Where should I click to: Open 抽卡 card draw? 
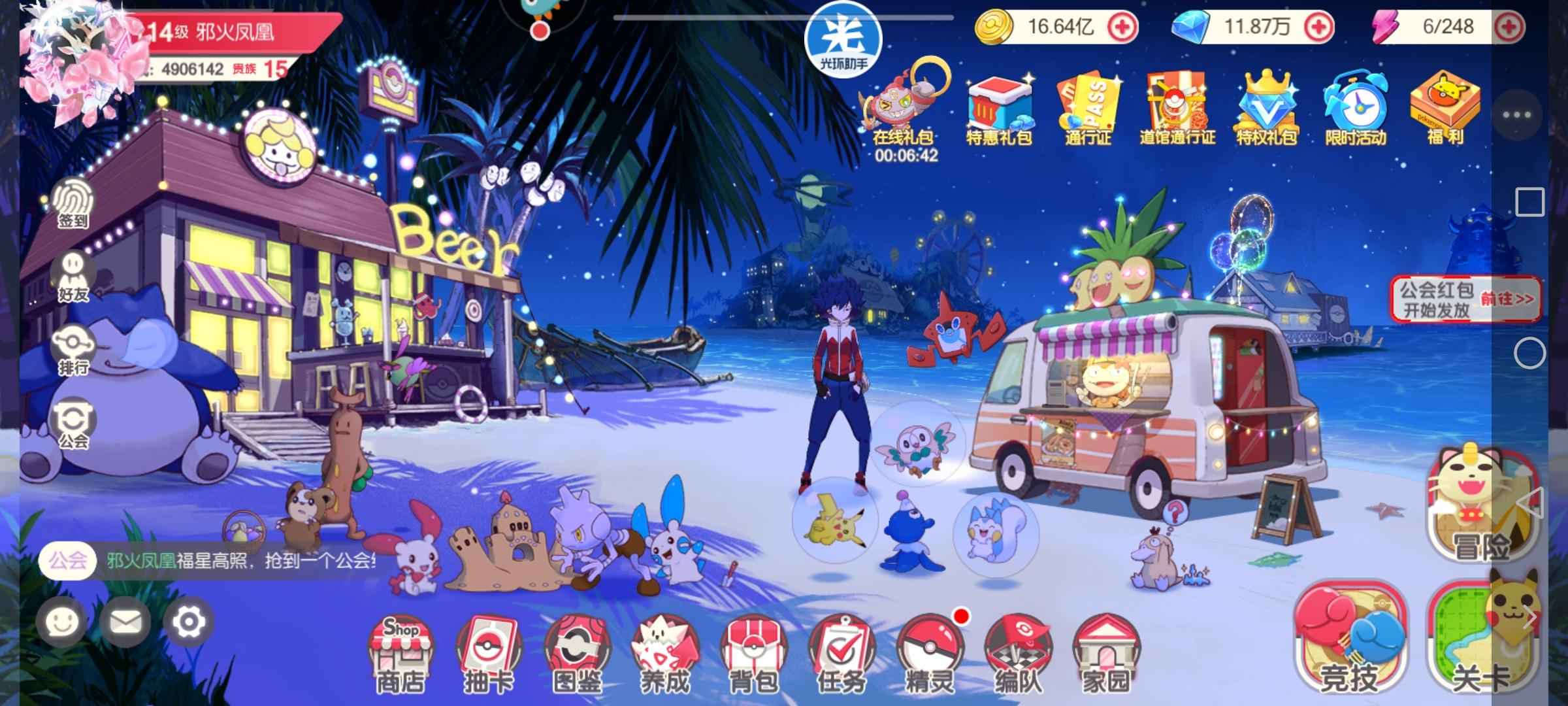[488, 654]
